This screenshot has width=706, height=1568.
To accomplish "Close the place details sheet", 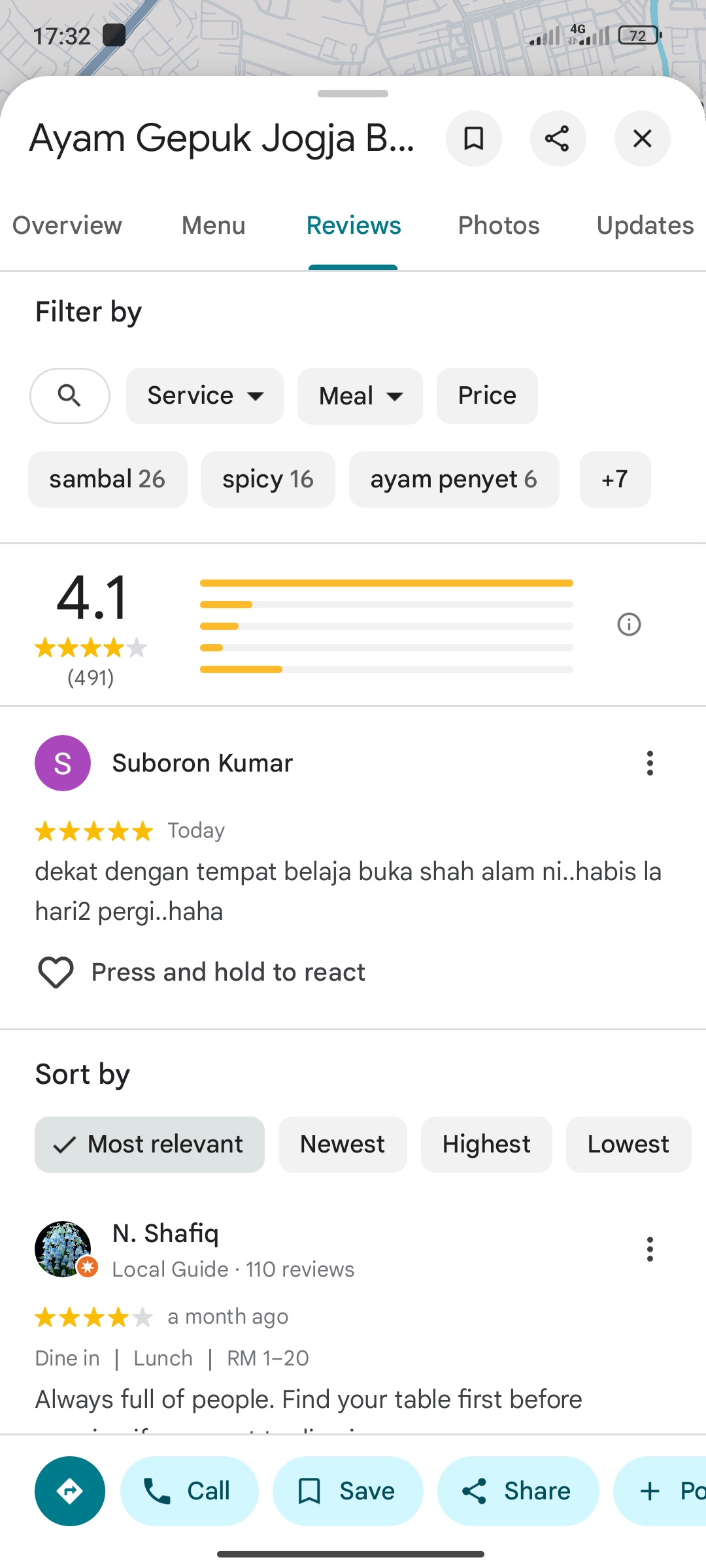I will (x=642, y=139).
